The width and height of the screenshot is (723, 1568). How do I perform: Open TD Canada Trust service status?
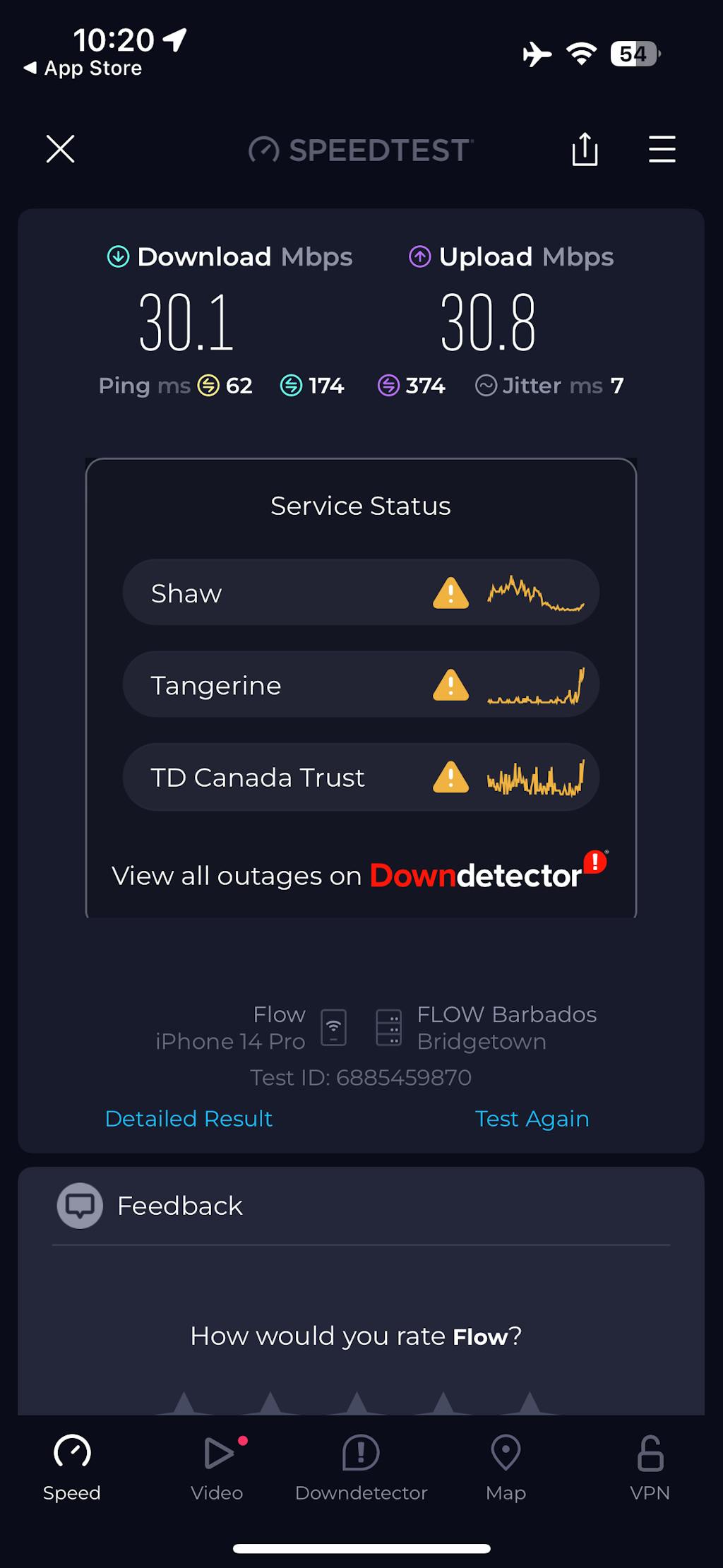click(x=361, y=777)
